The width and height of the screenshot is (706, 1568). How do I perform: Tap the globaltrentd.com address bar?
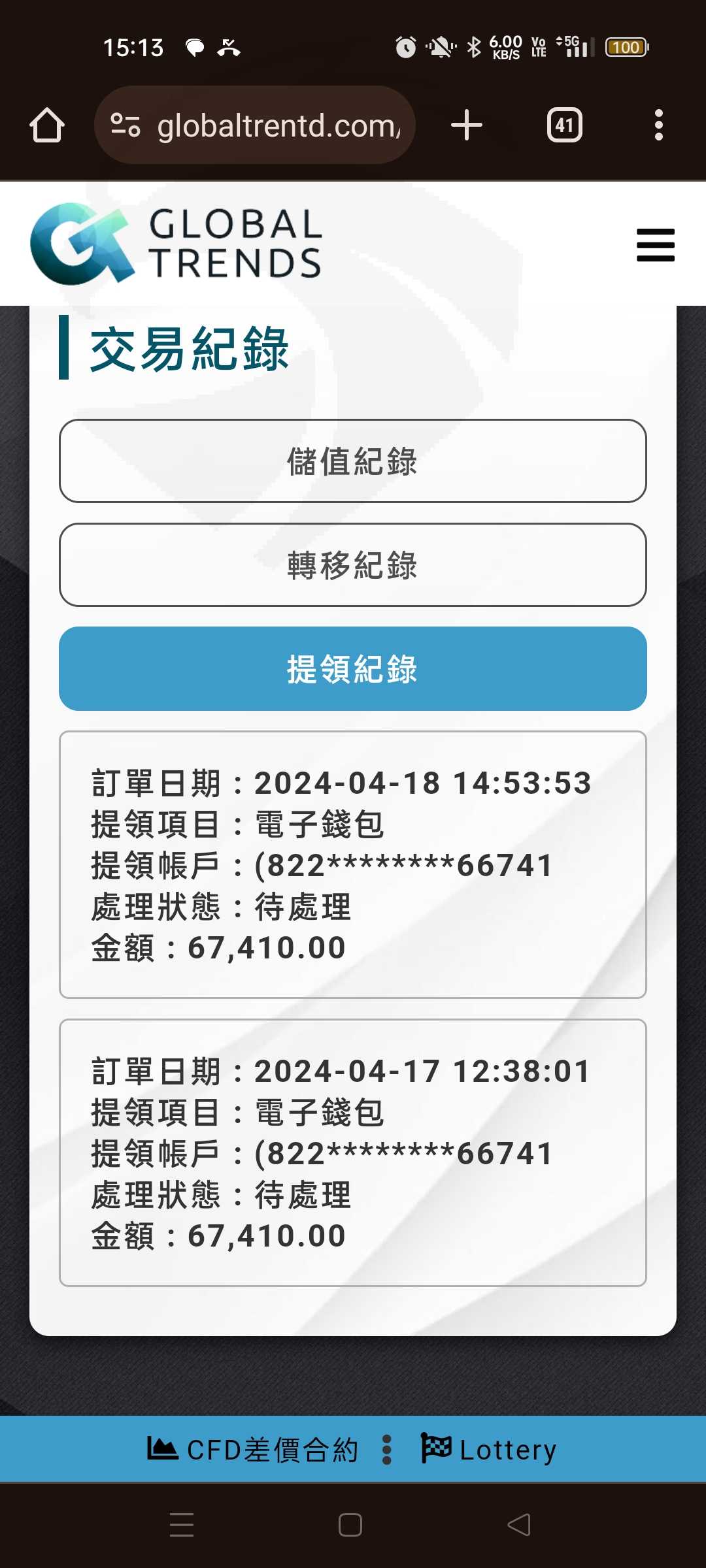coord(255,125)
